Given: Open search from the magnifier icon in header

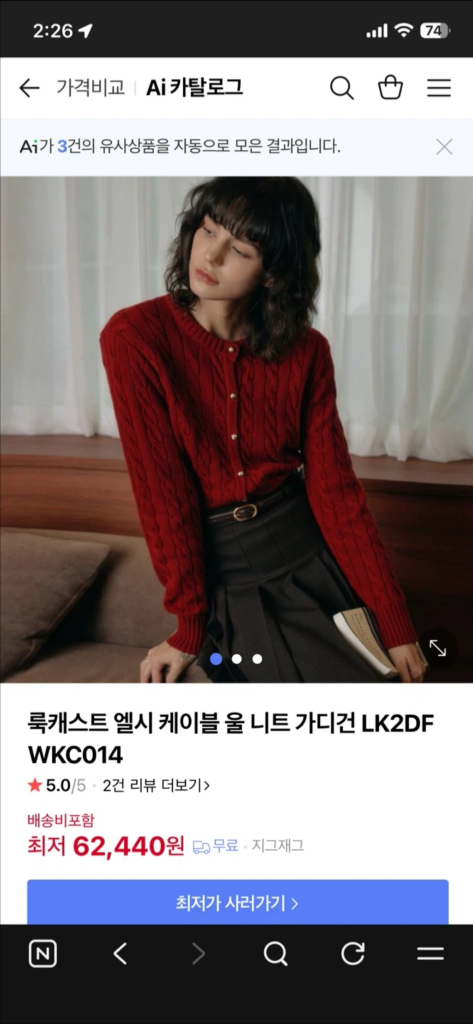Looking at the screenshot, I should (342, 88).
